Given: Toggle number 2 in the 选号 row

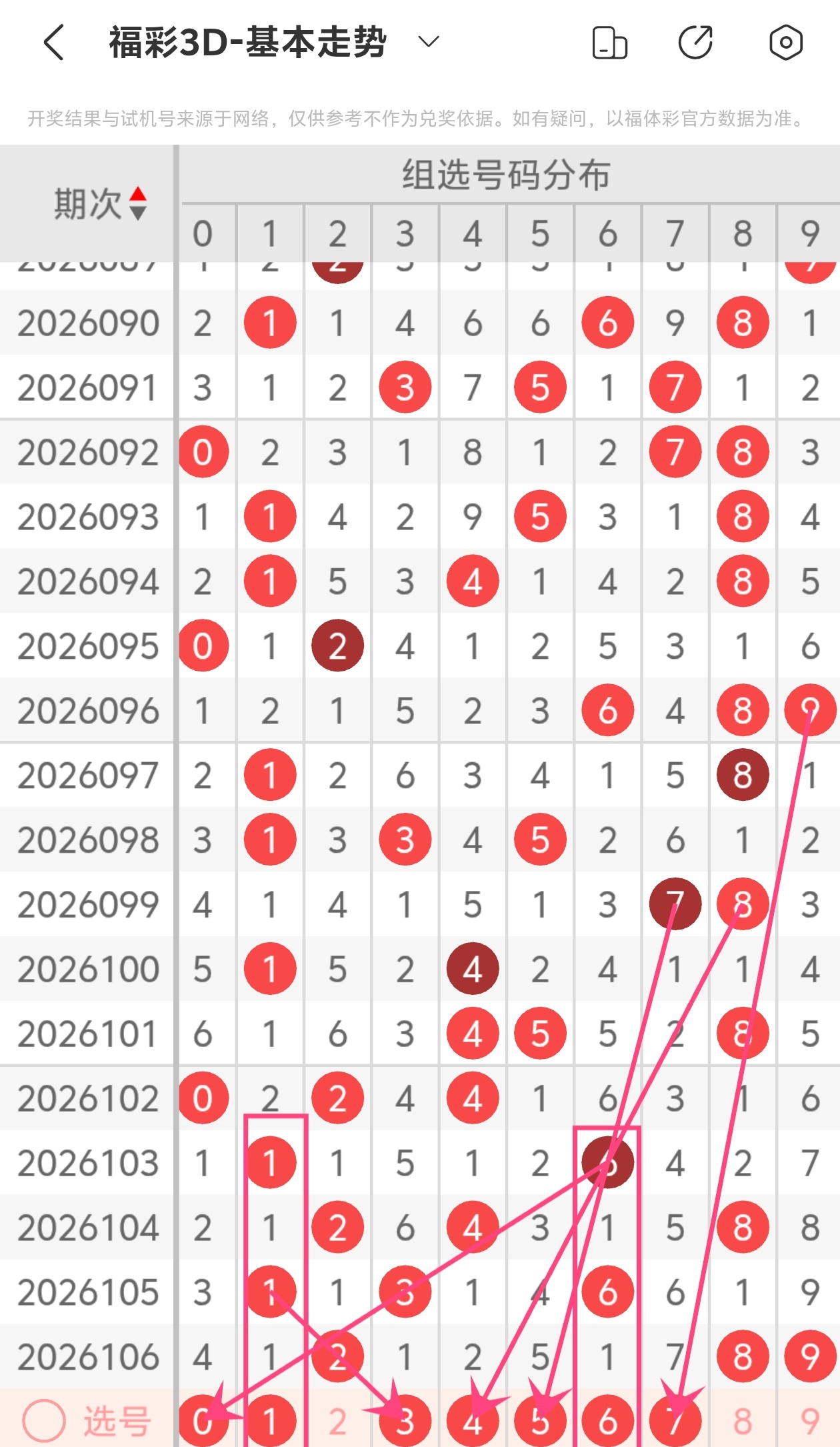Looking at the screenshot, I should click(337, 1421).
